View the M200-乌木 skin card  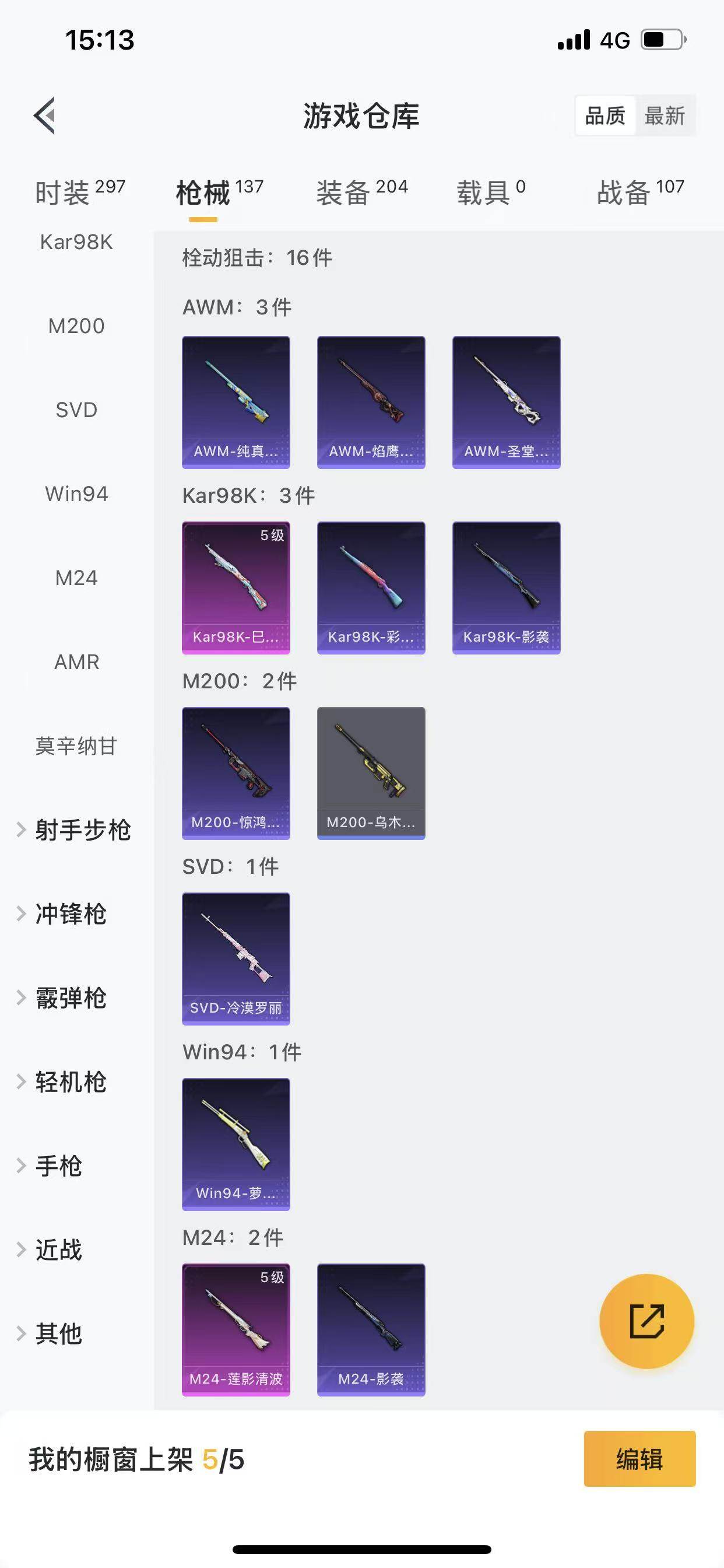(371, 773)
